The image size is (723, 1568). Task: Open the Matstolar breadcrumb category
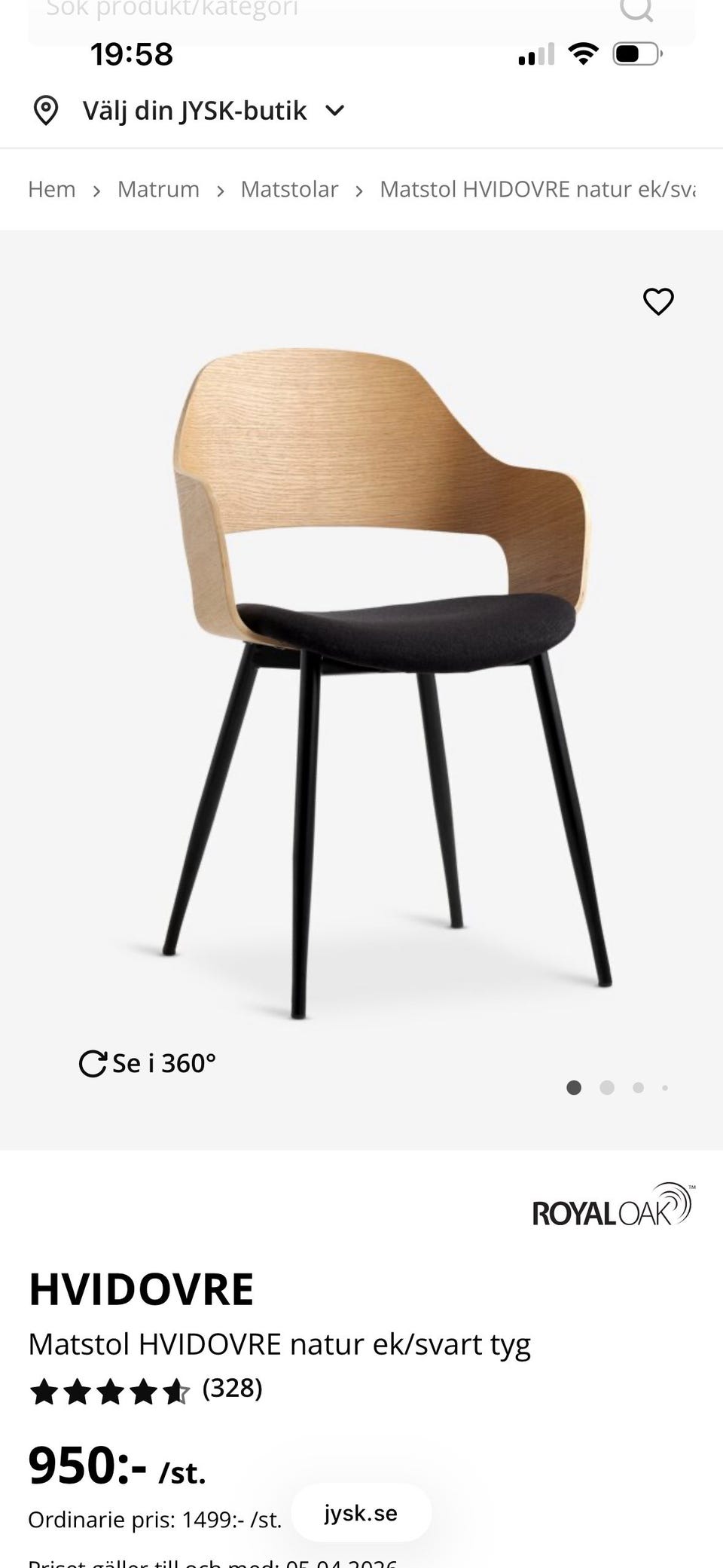coord(289,189)
